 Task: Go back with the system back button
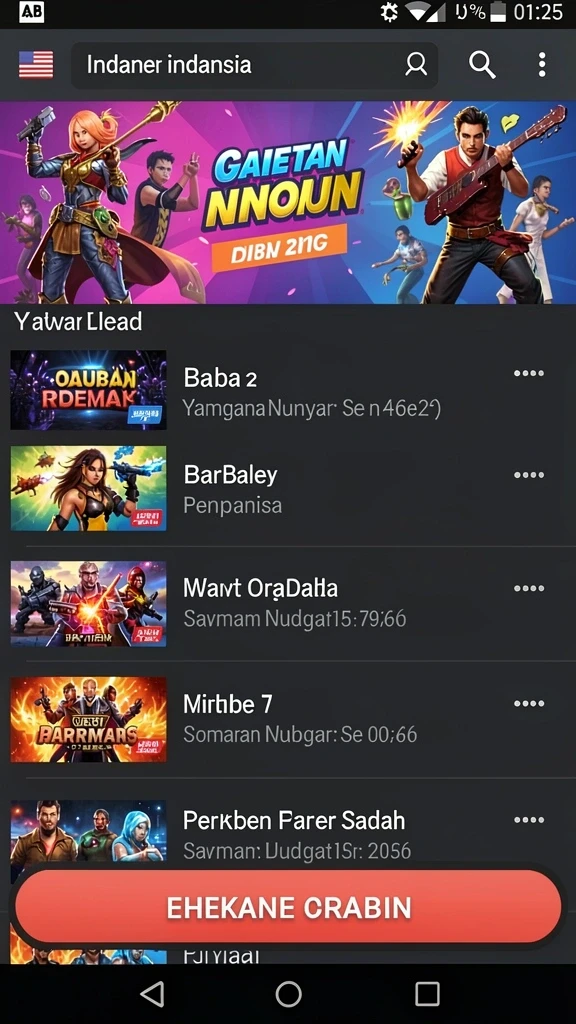pyautogui.click(x=152, y=994)
